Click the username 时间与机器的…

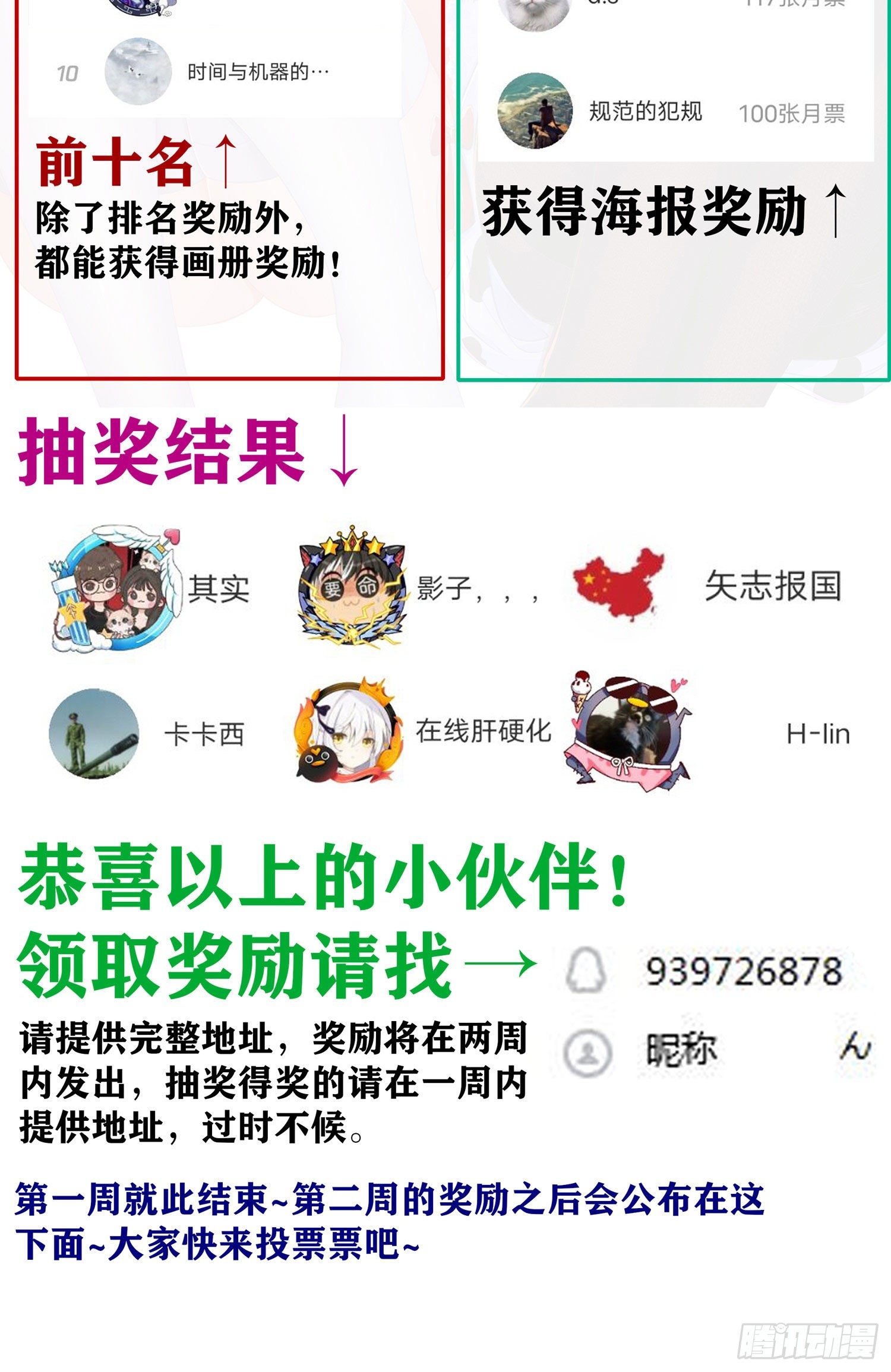254,70
